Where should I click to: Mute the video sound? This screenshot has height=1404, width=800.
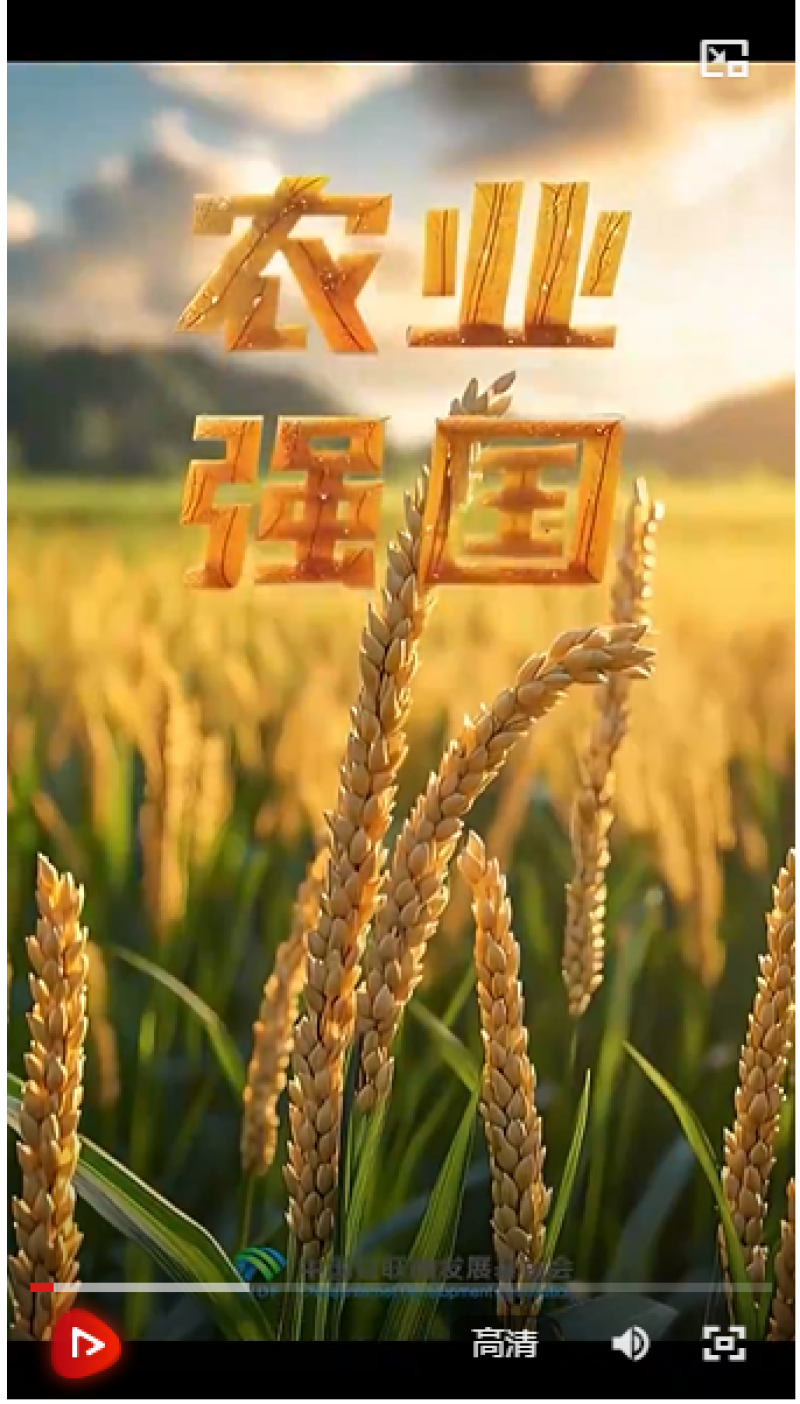tap(630, 1344)
